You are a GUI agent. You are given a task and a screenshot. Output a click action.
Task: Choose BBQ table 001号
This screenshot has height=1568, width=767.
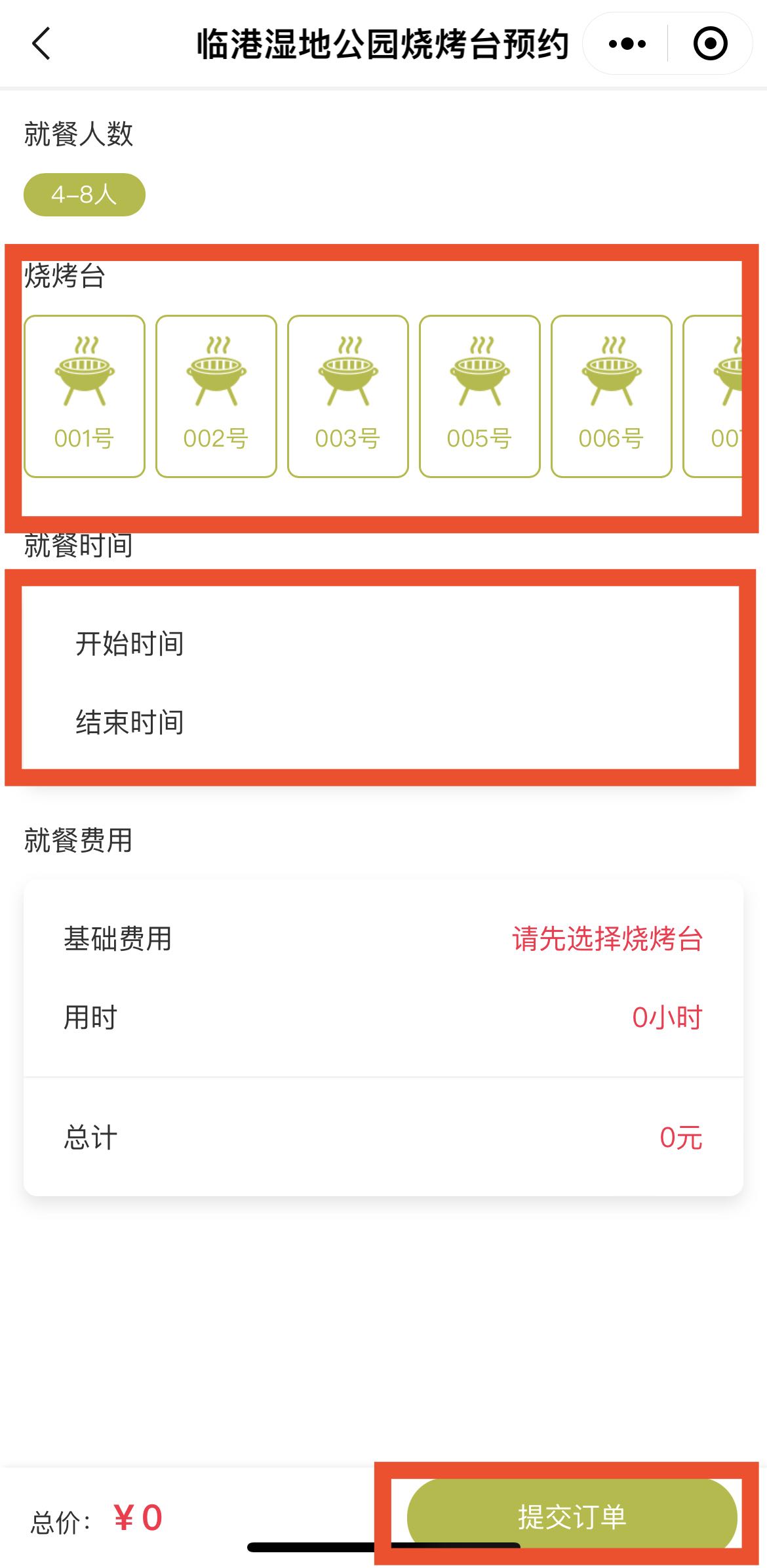pos(85,395)
